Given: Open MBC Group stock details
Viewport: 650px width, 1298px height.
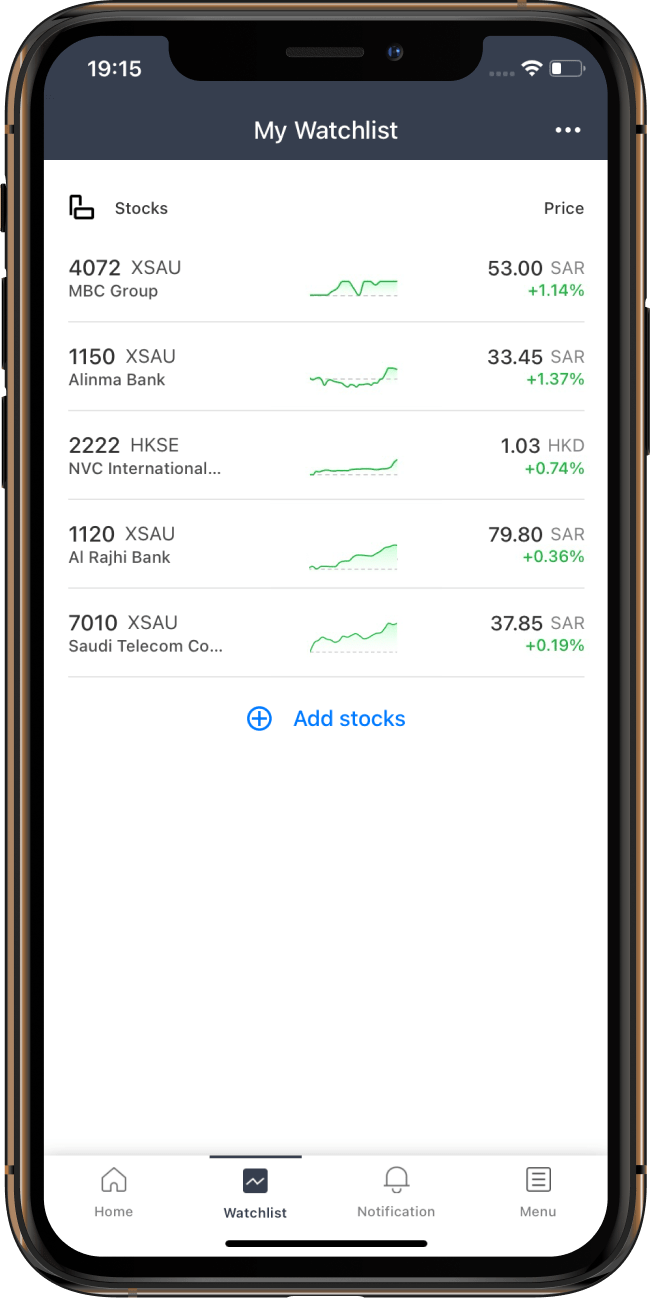Looking at the screenshot, I should click(325, 279).
